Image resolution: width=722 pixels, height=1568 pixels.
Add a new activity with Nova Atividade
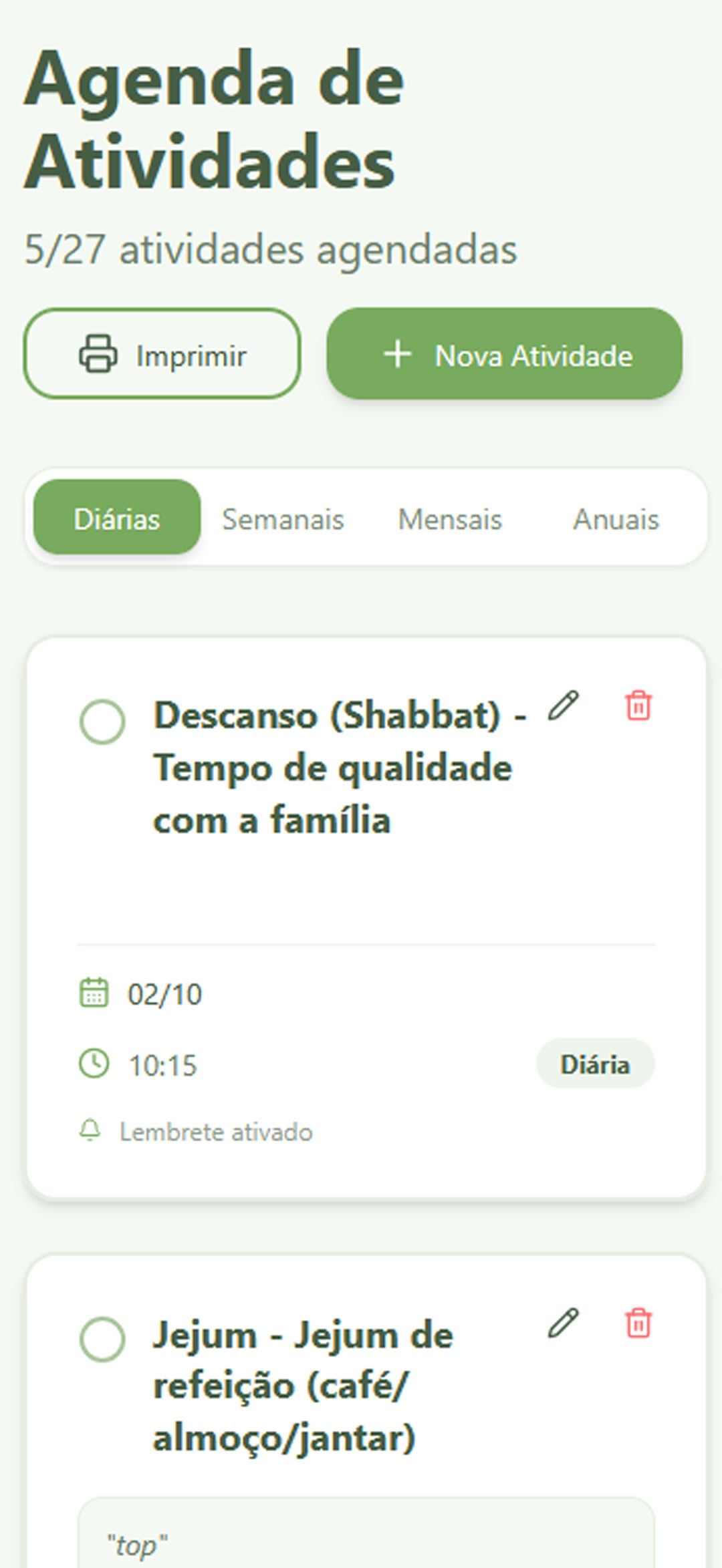click(x=504, y=354)
